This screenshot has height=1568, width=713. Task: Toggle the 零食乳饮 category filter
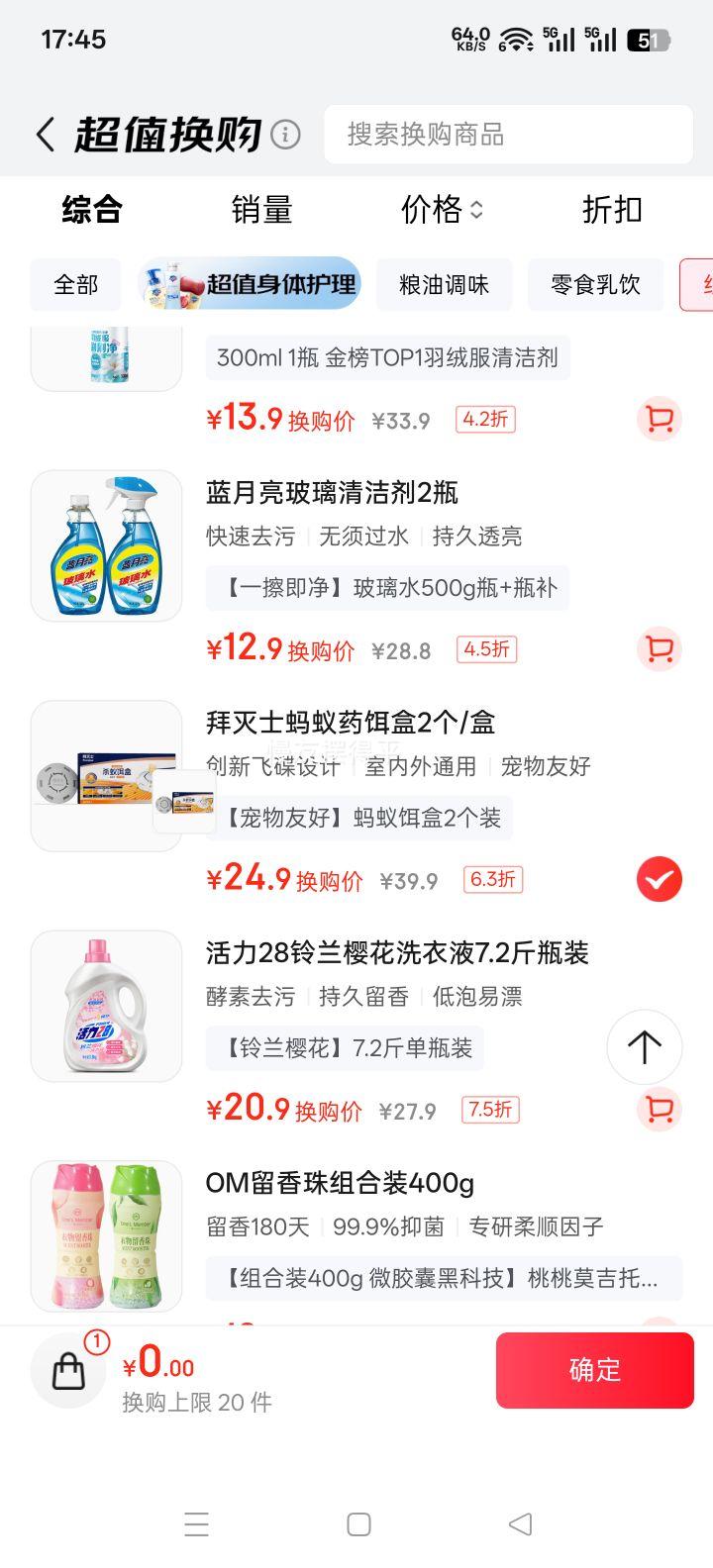pos(595,285)
